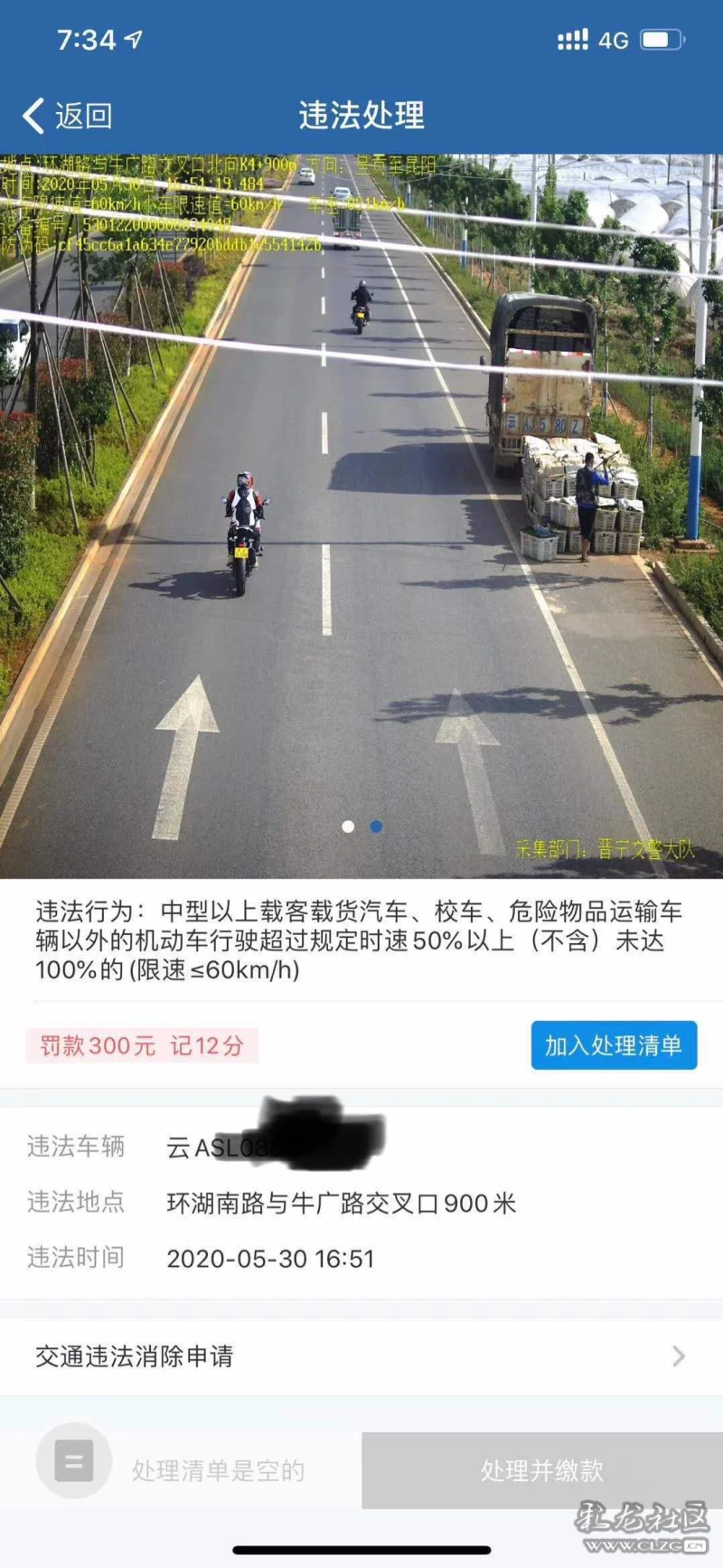Select the first photo page indicator dot
723x1568 pixels.
(x=348, y=827)
